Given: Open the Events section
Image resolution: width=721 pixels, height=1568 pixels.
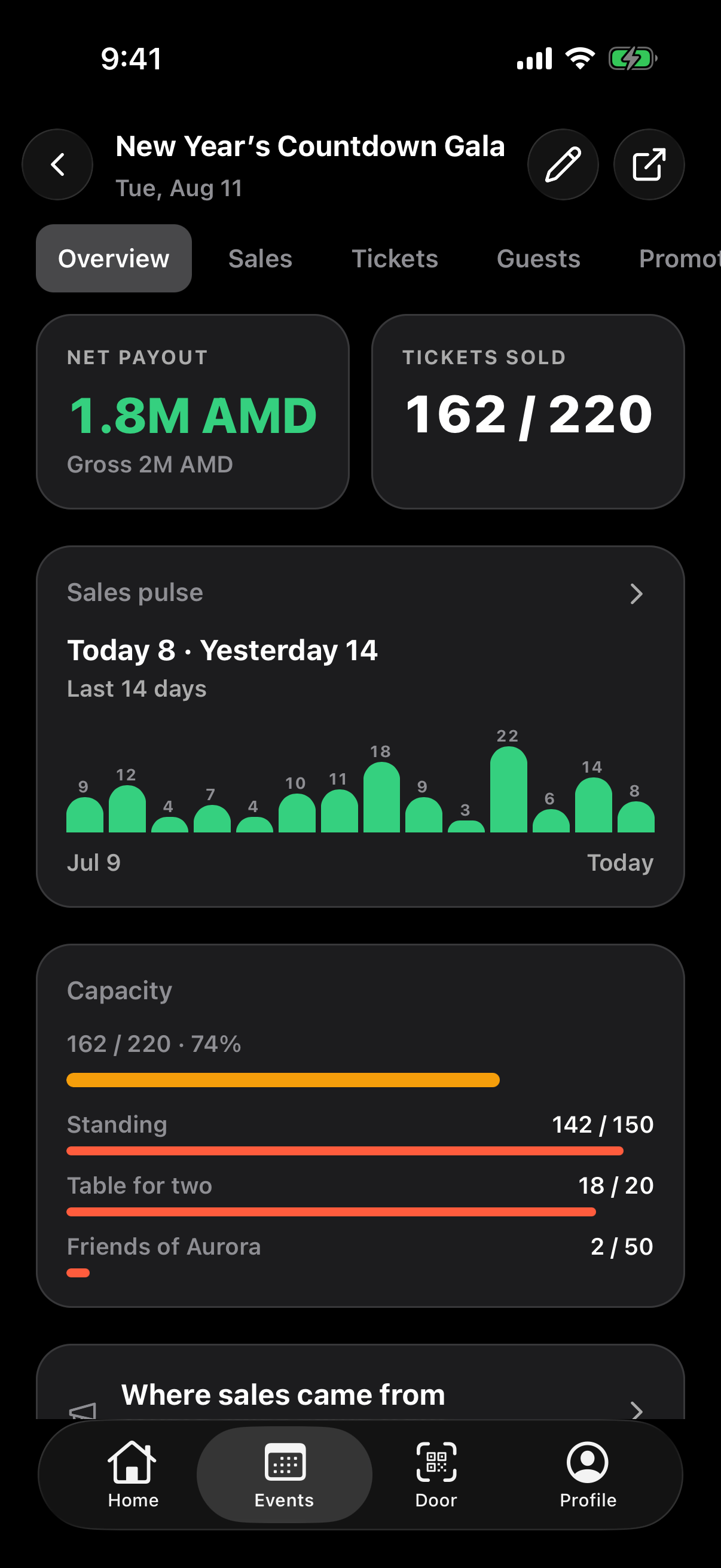Looking at the screenshot, I should click(x=284, y=1475).
